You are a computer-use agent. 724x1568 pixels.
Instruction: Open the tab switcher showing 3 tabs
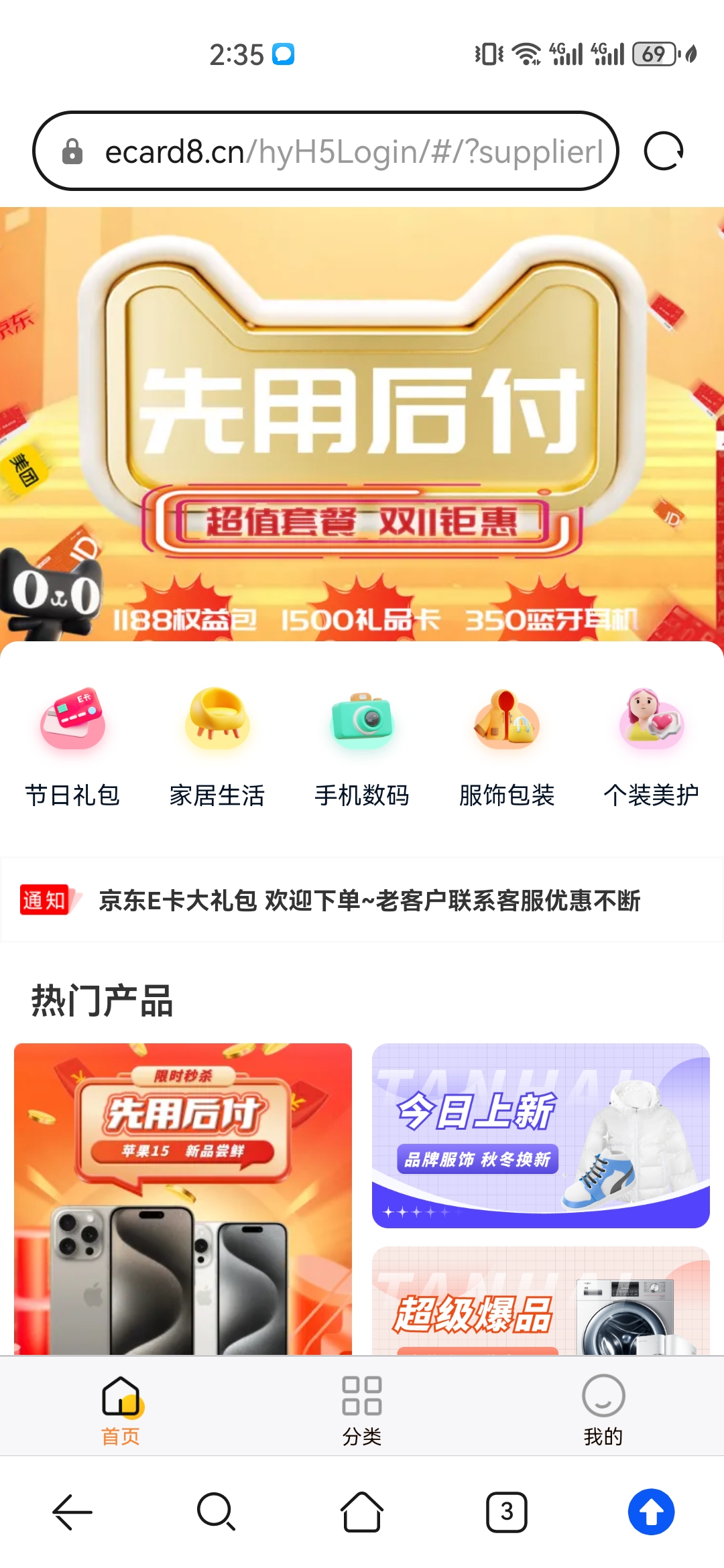click(507, 1512)
